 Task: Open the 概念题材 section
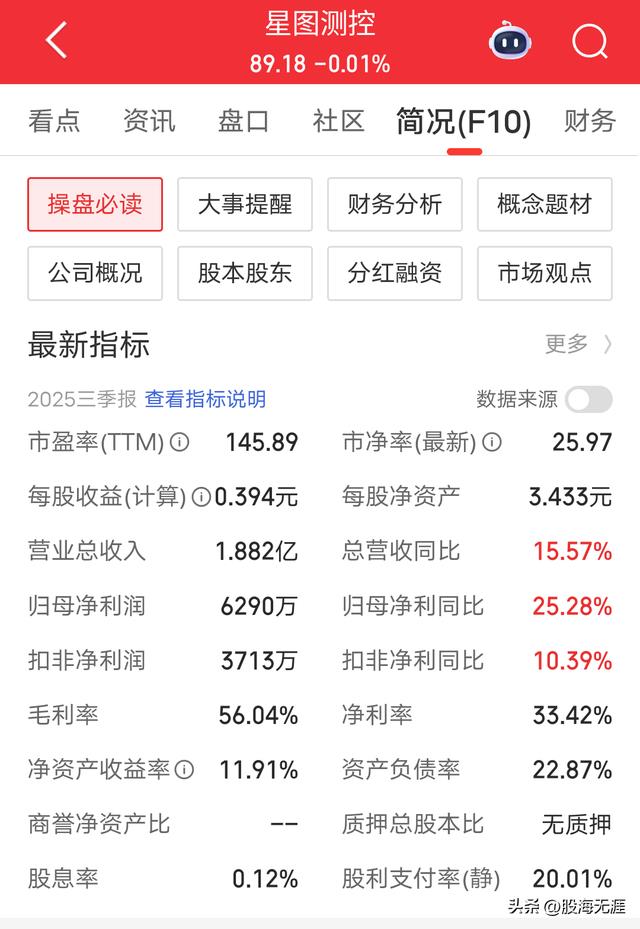click(x=545, y=204)
